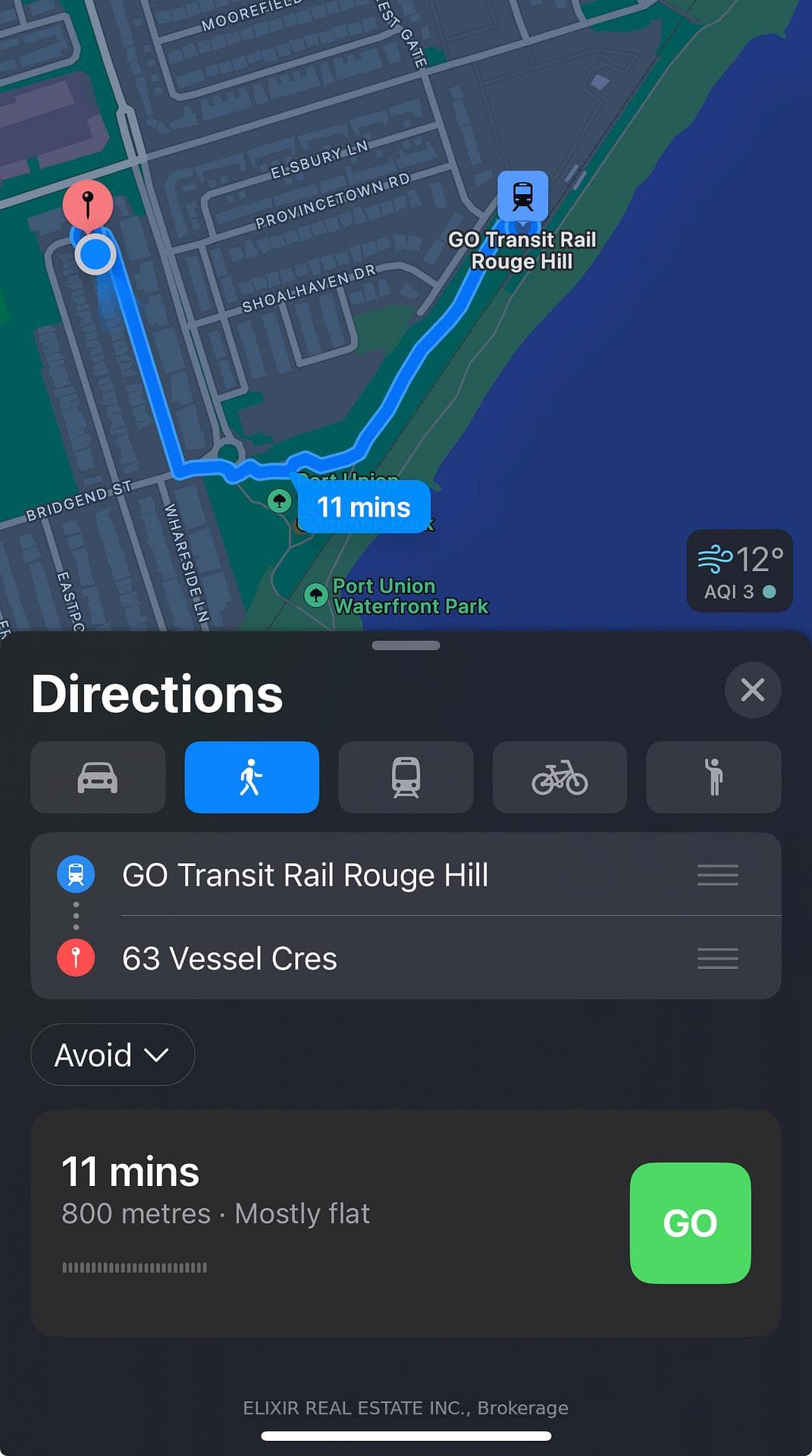Screen dimensions: 812x1456
Task: Tap the red destination pin on the map
Action: (x=88, y=206)
